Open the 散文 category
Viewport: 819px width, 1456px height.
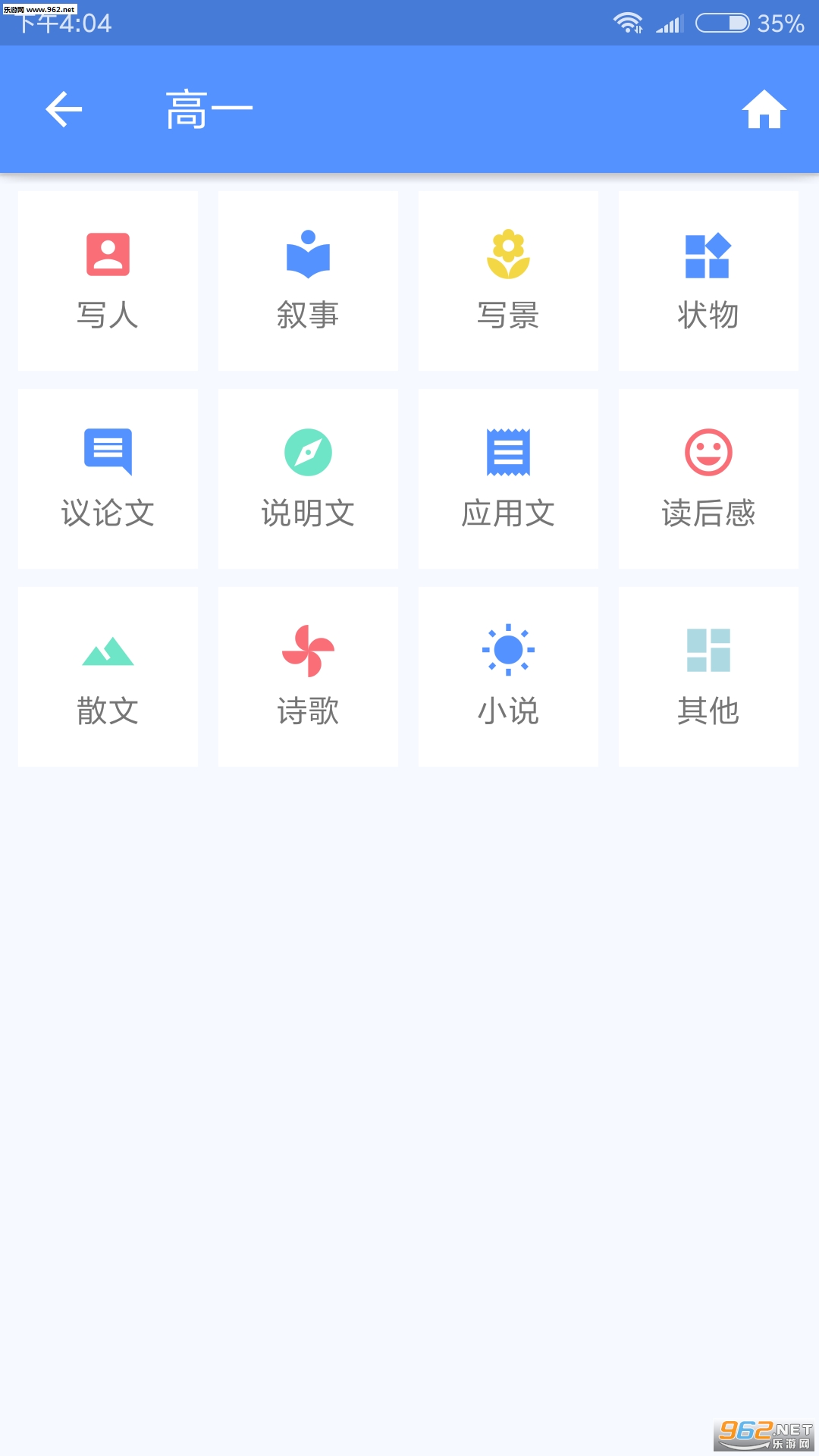[108, 676]
